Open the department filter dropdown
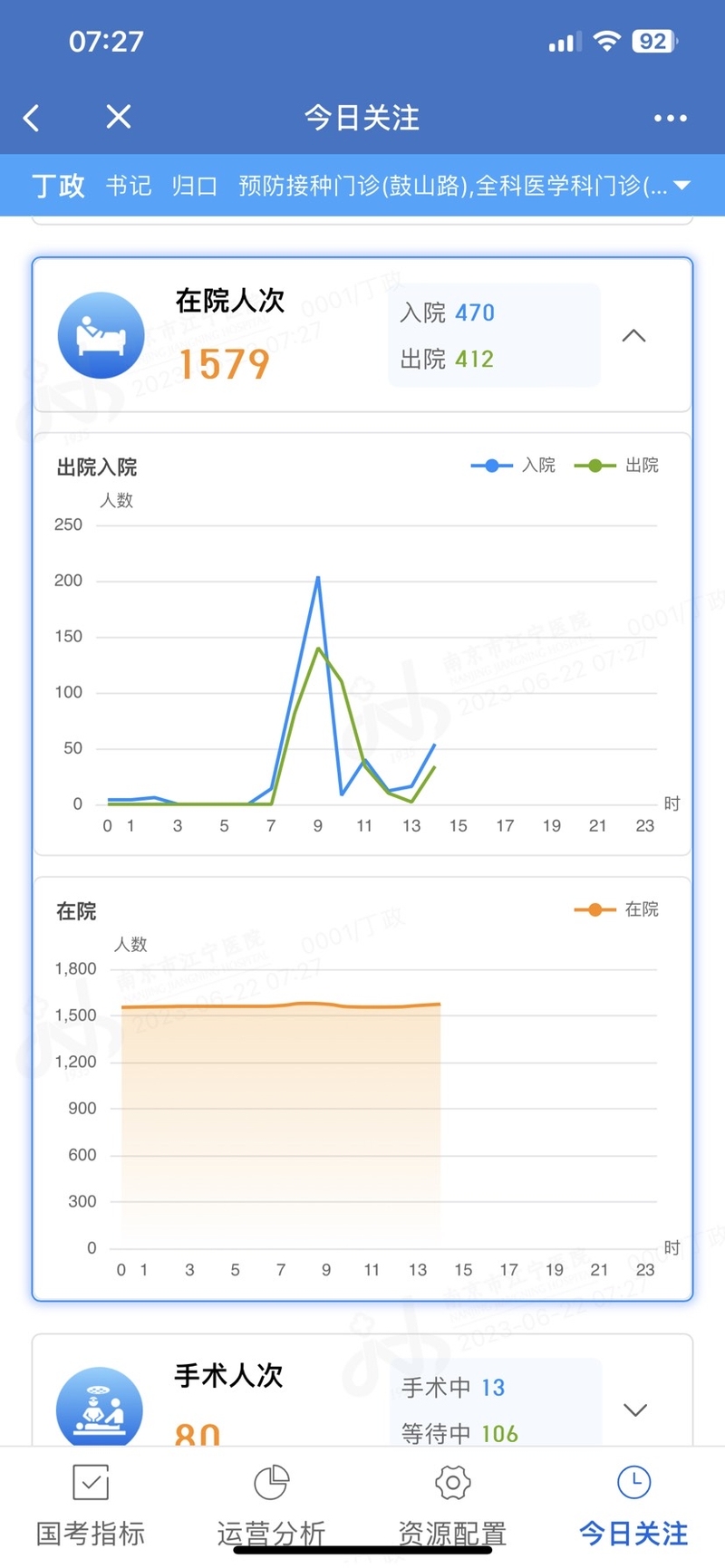 (681, 186)
